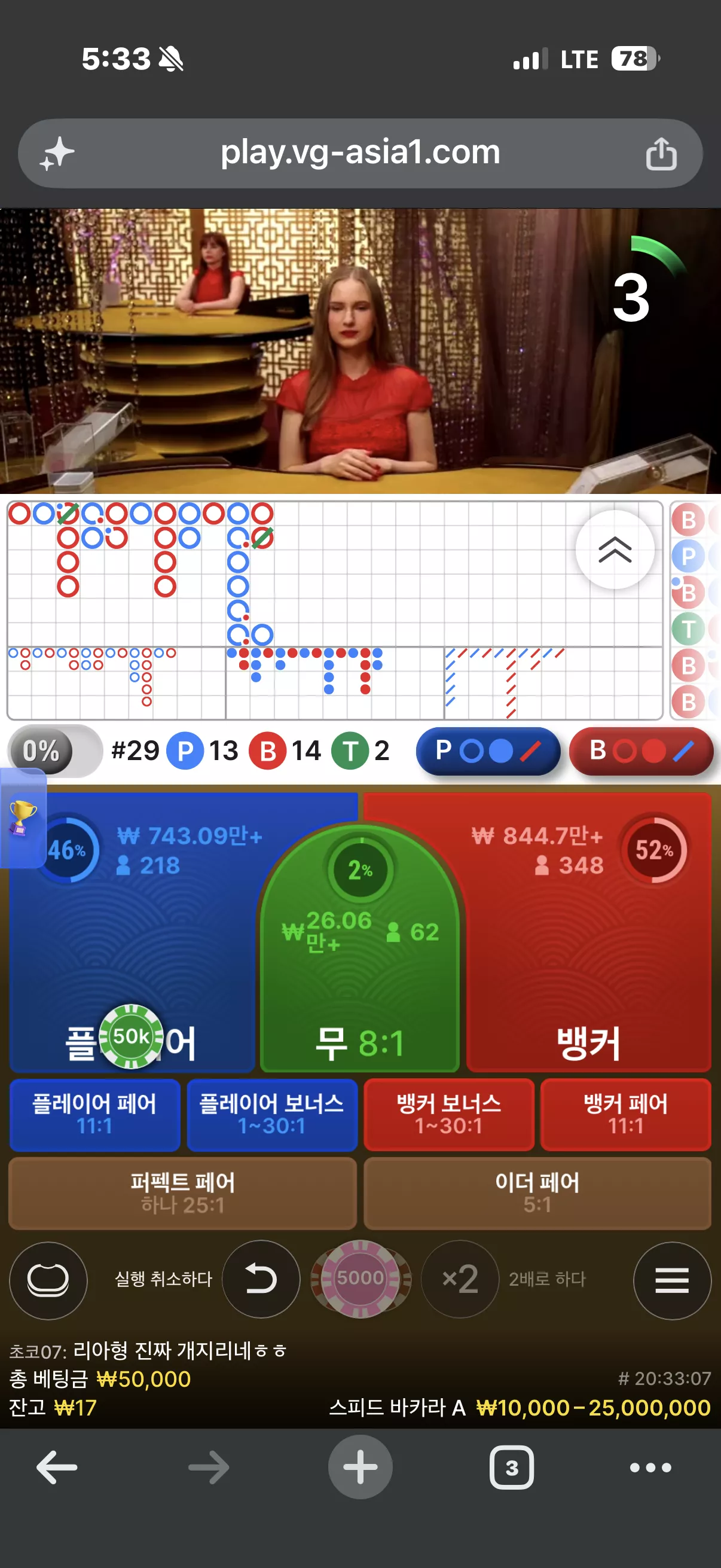Viewport: 721px width, 1568px height.
Task: Share the page from the address bar
Action: [661, 153]
